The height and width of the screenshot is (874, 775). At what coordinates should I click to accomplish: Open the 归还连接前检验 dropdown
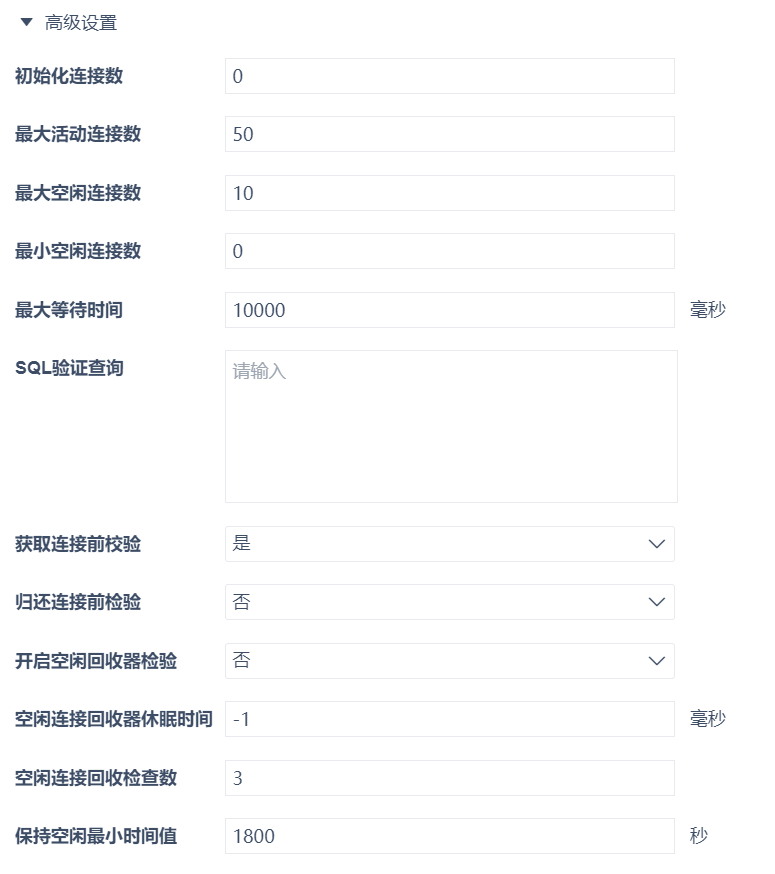click(x=449, y=602)
